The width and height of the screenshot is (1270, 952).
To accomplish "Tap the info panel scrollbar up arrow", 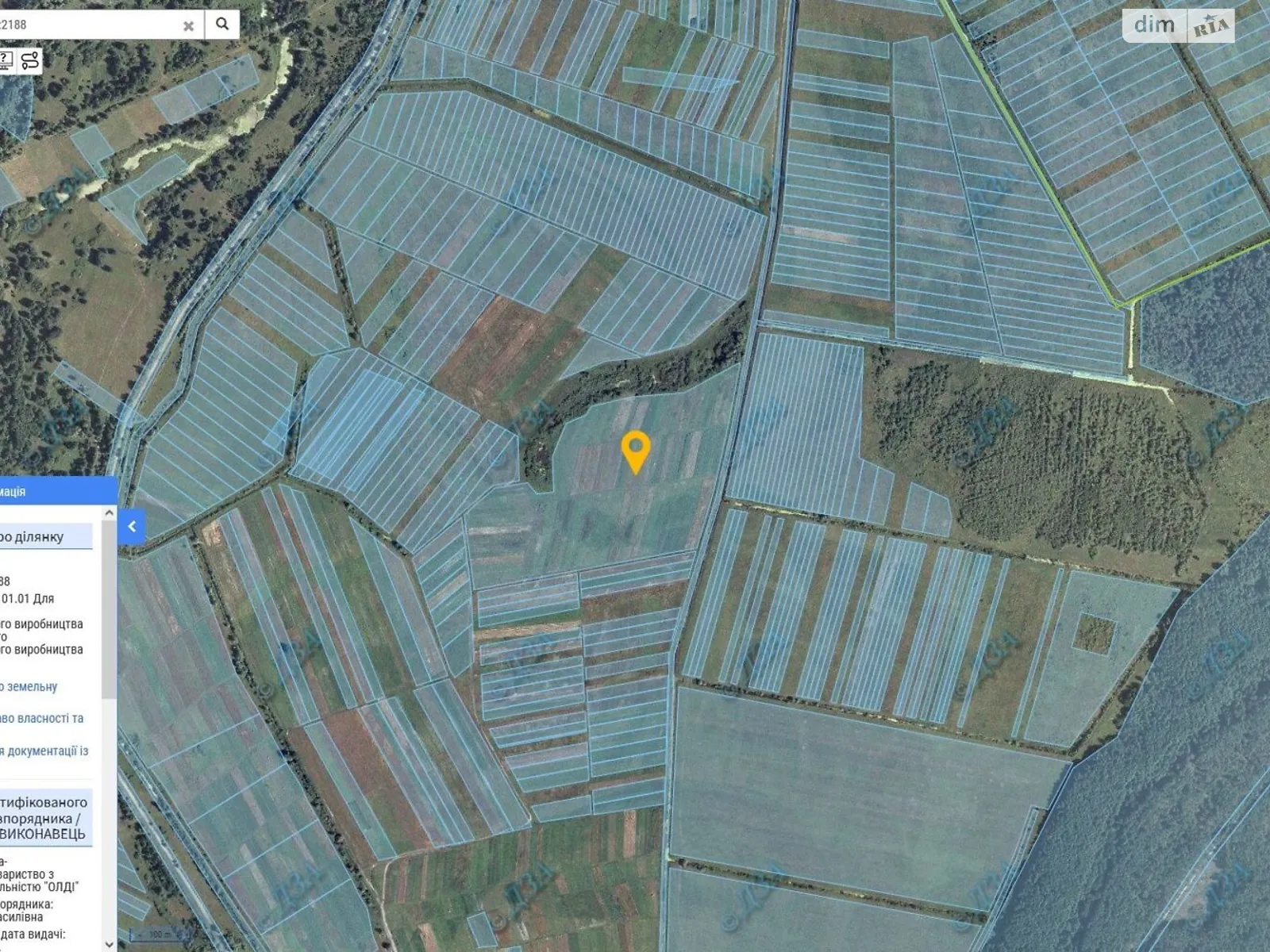I will 110,513.
